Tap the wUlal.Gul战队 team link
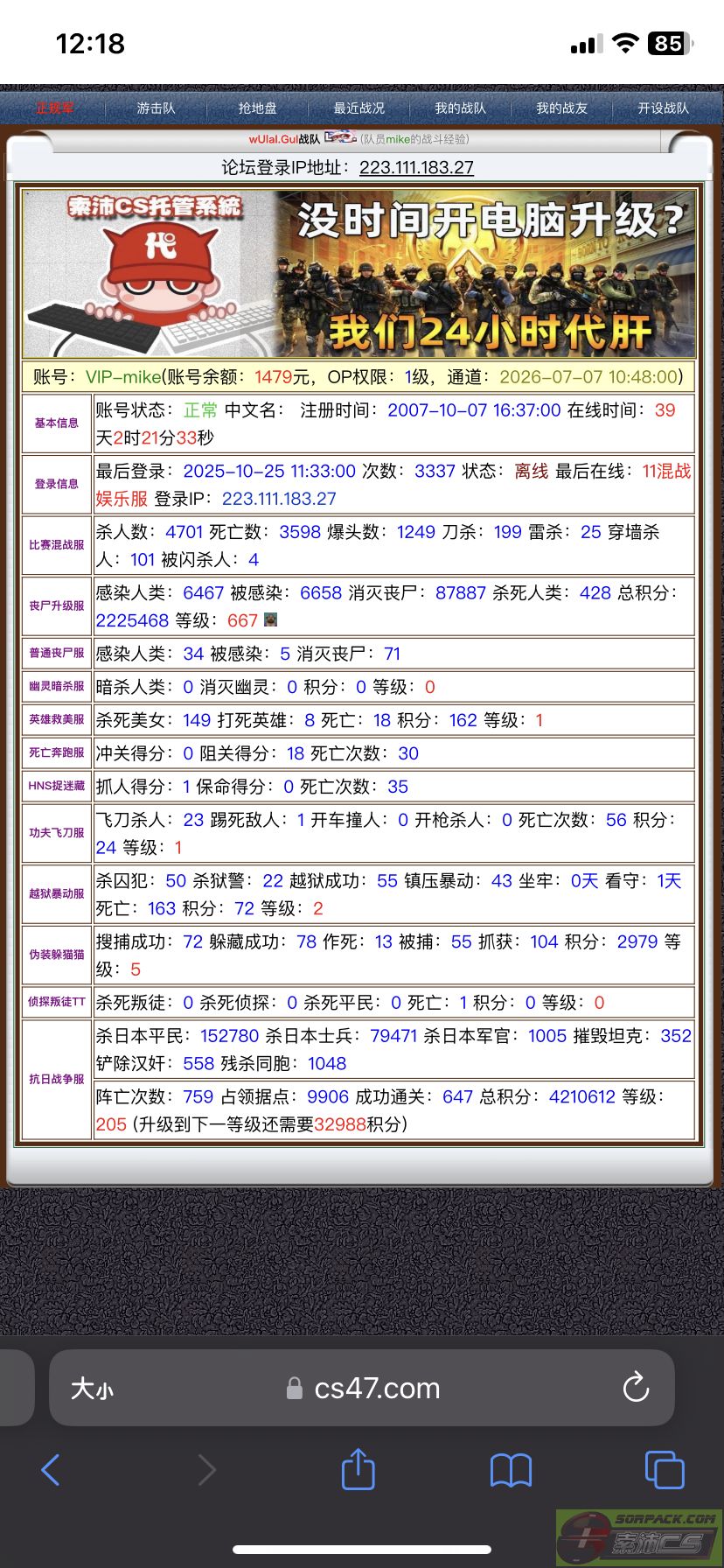 click(284, 139)
